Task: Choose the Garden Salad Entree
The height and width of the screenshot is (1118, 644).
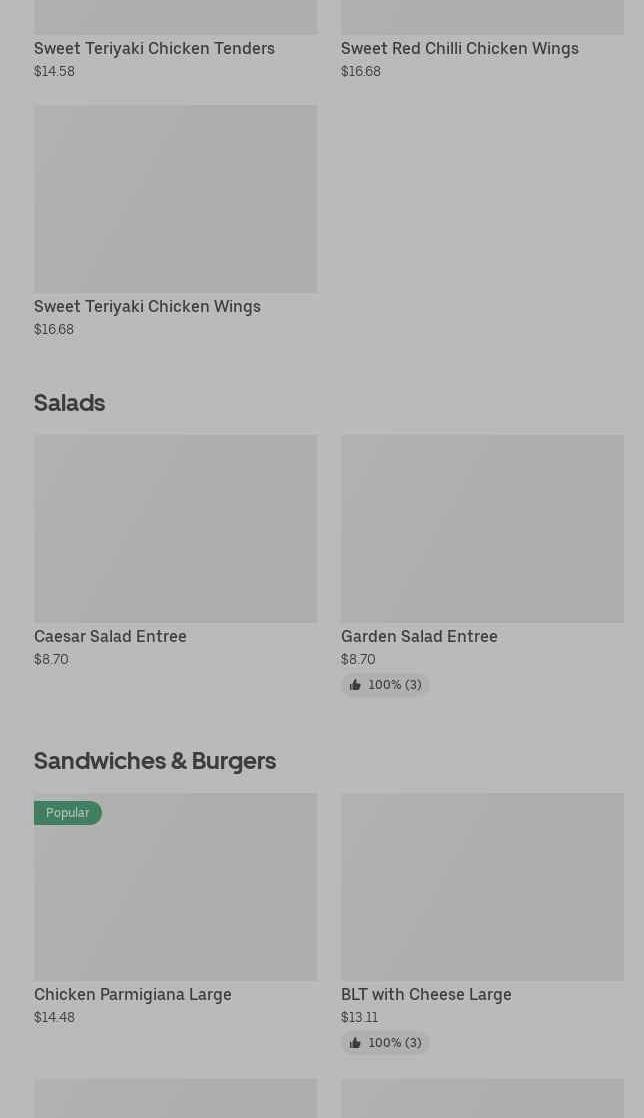Action: tap(481, 530)
